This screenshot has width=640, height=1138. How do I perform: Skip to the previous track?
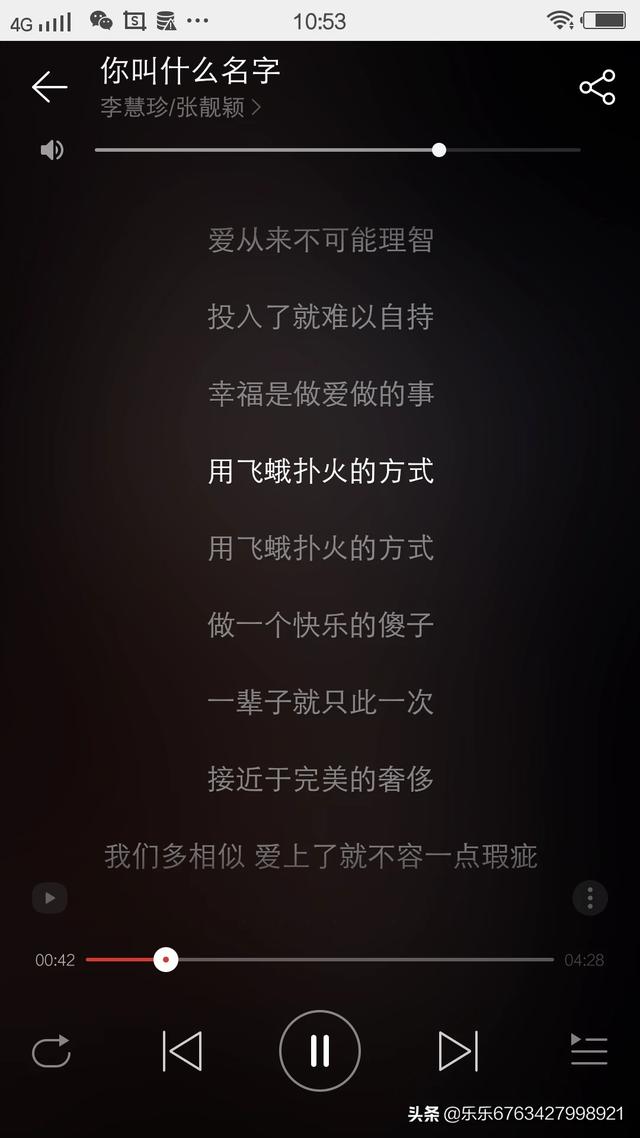[x=182, y=1051]
